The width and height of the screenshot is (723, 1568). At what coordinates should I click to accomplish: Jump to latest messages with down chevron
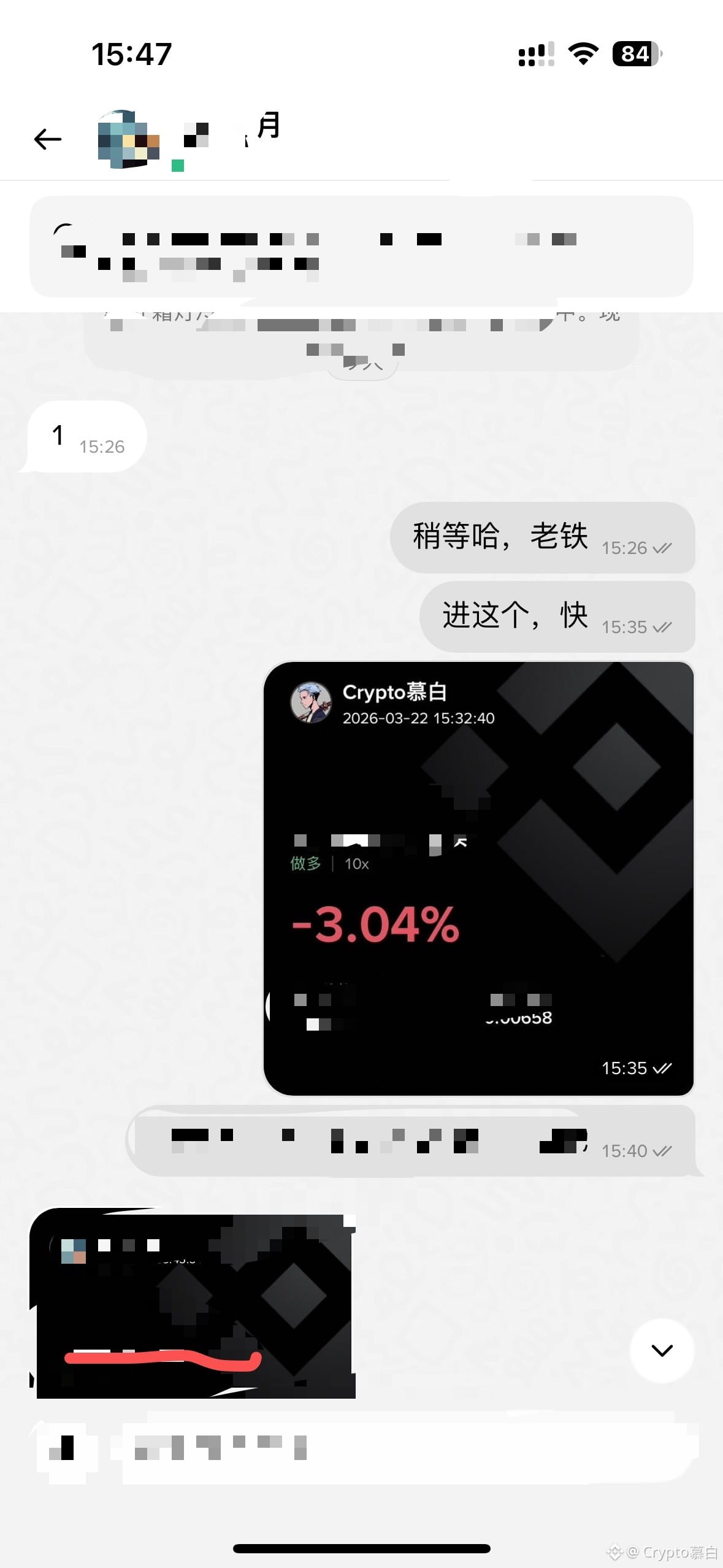point(662,1350)
